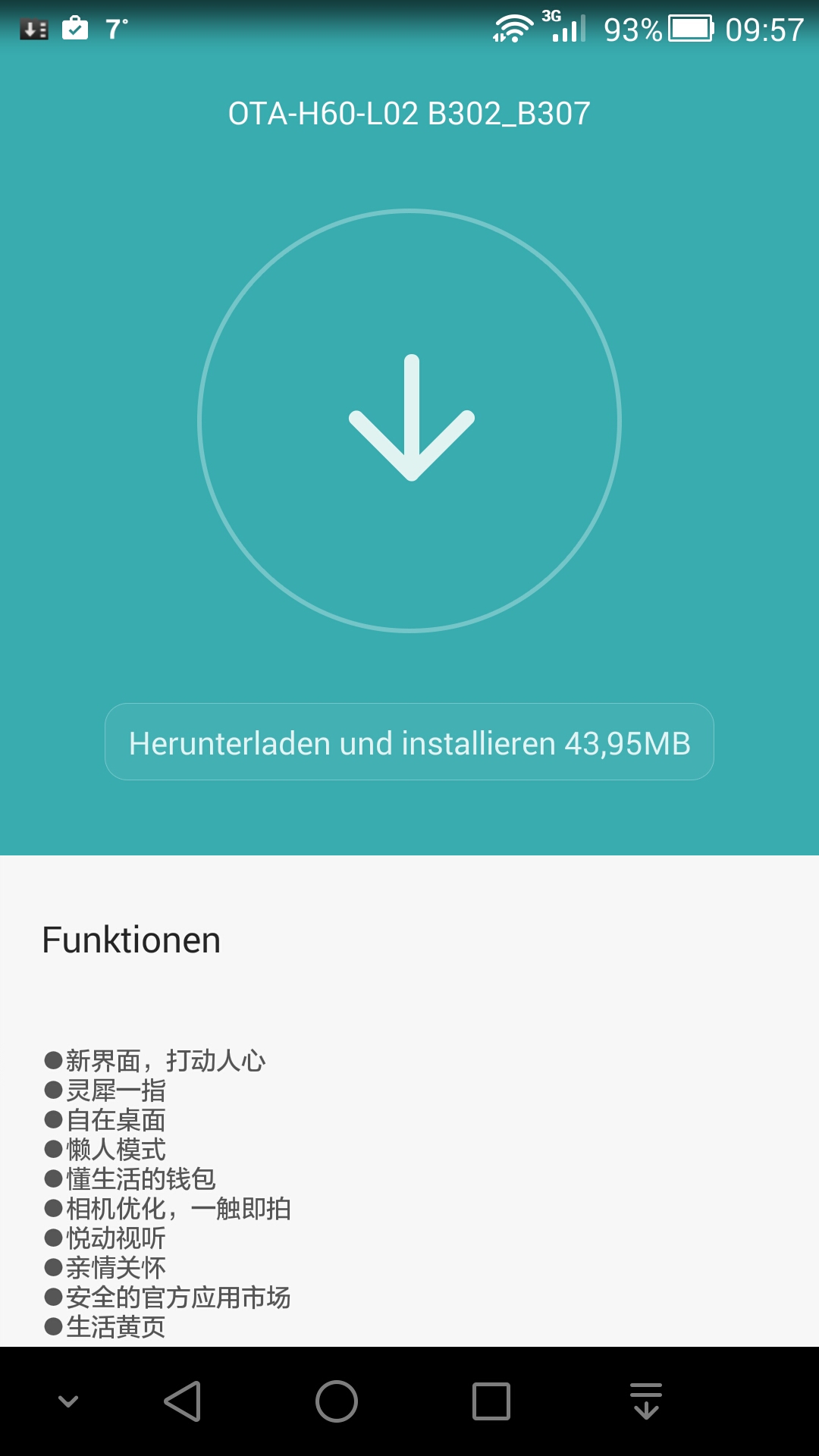Image resolution: width=819 pixels, height=1456 pixels.
Task: Open the recent apps overview
Action: (x=491, y=1401)
